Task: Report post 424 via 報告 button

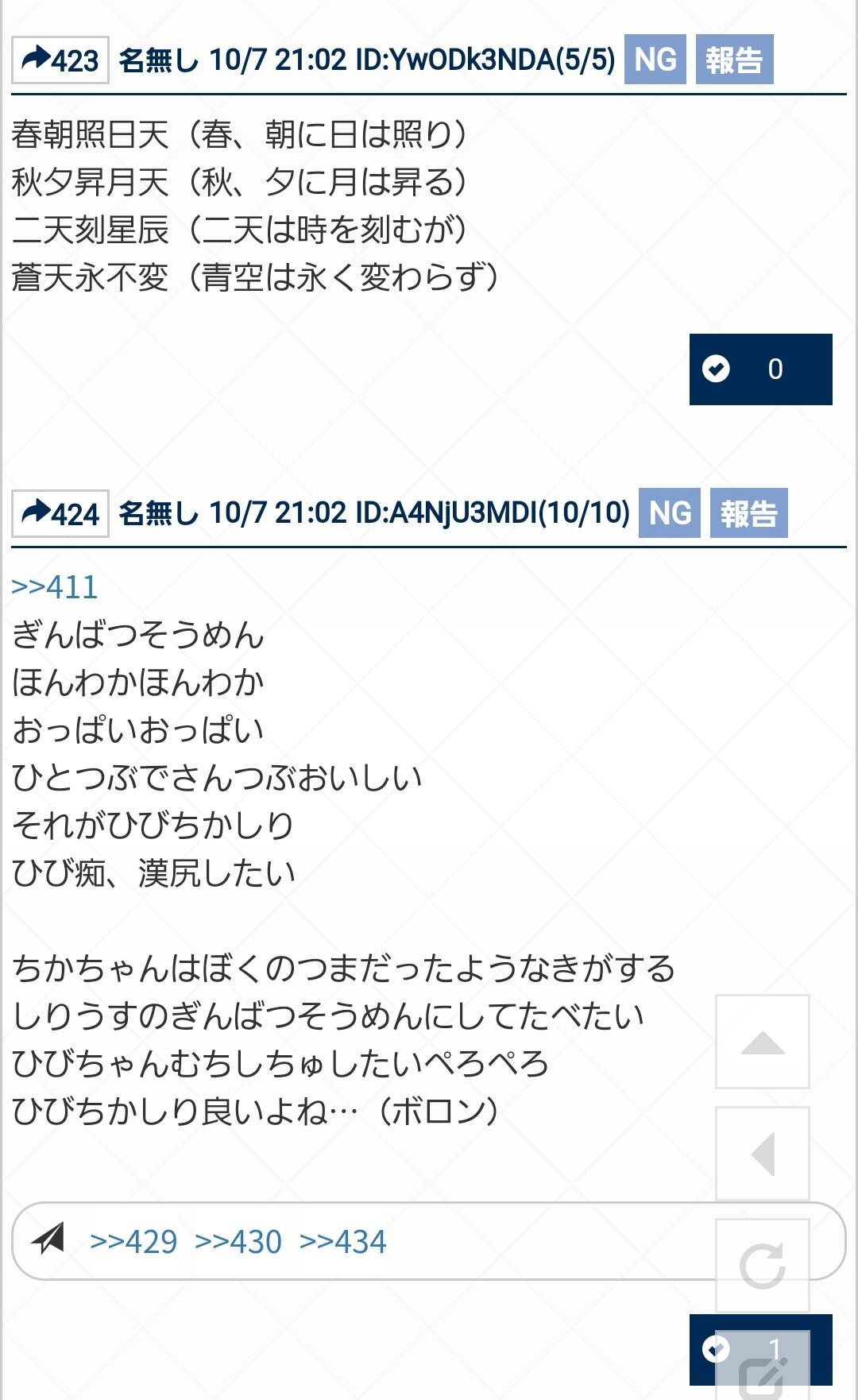Action: pyautogui.click(x=748, y=513)
